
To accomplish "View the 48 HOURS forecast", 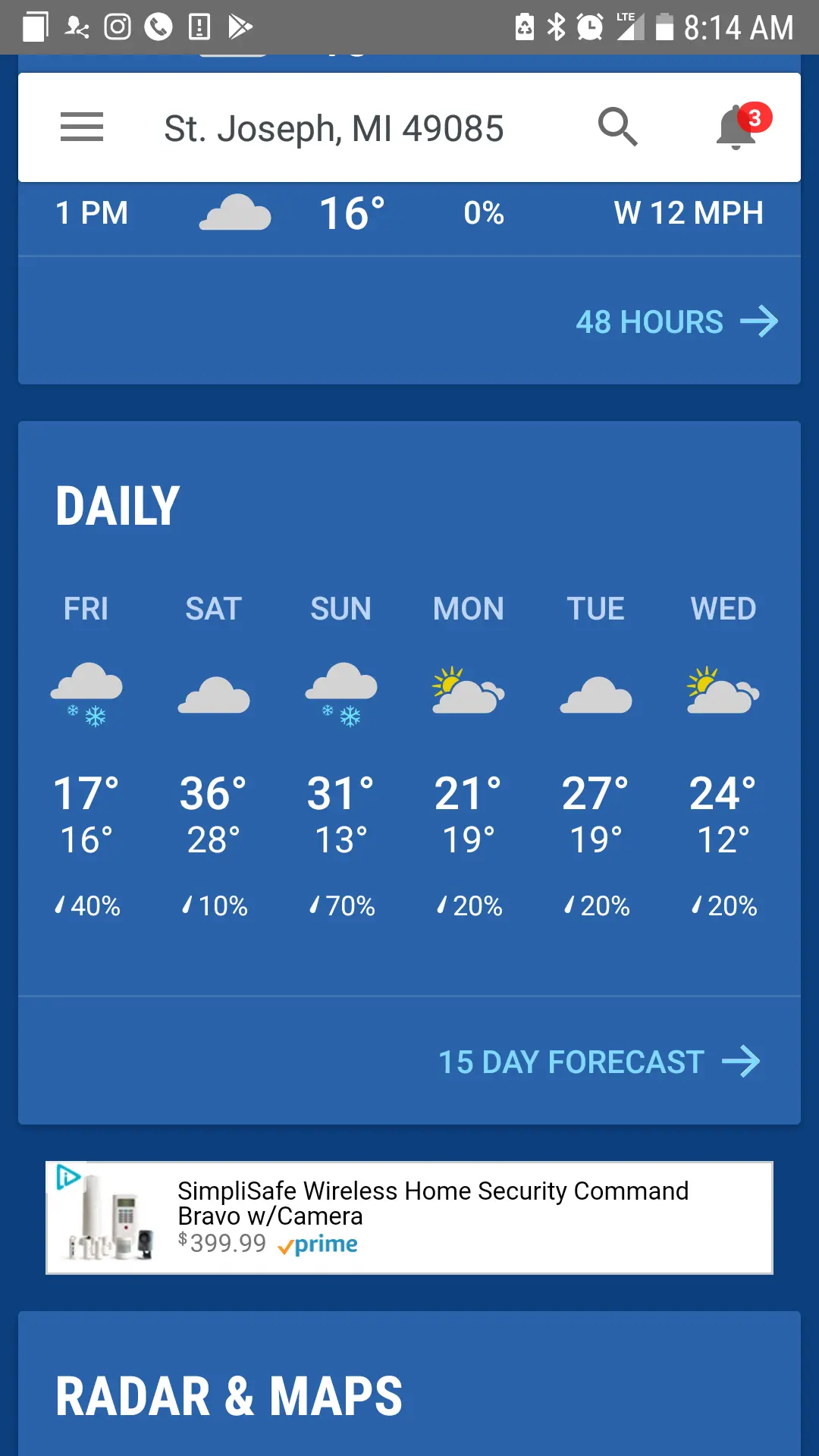I will [x=677, y=322].
